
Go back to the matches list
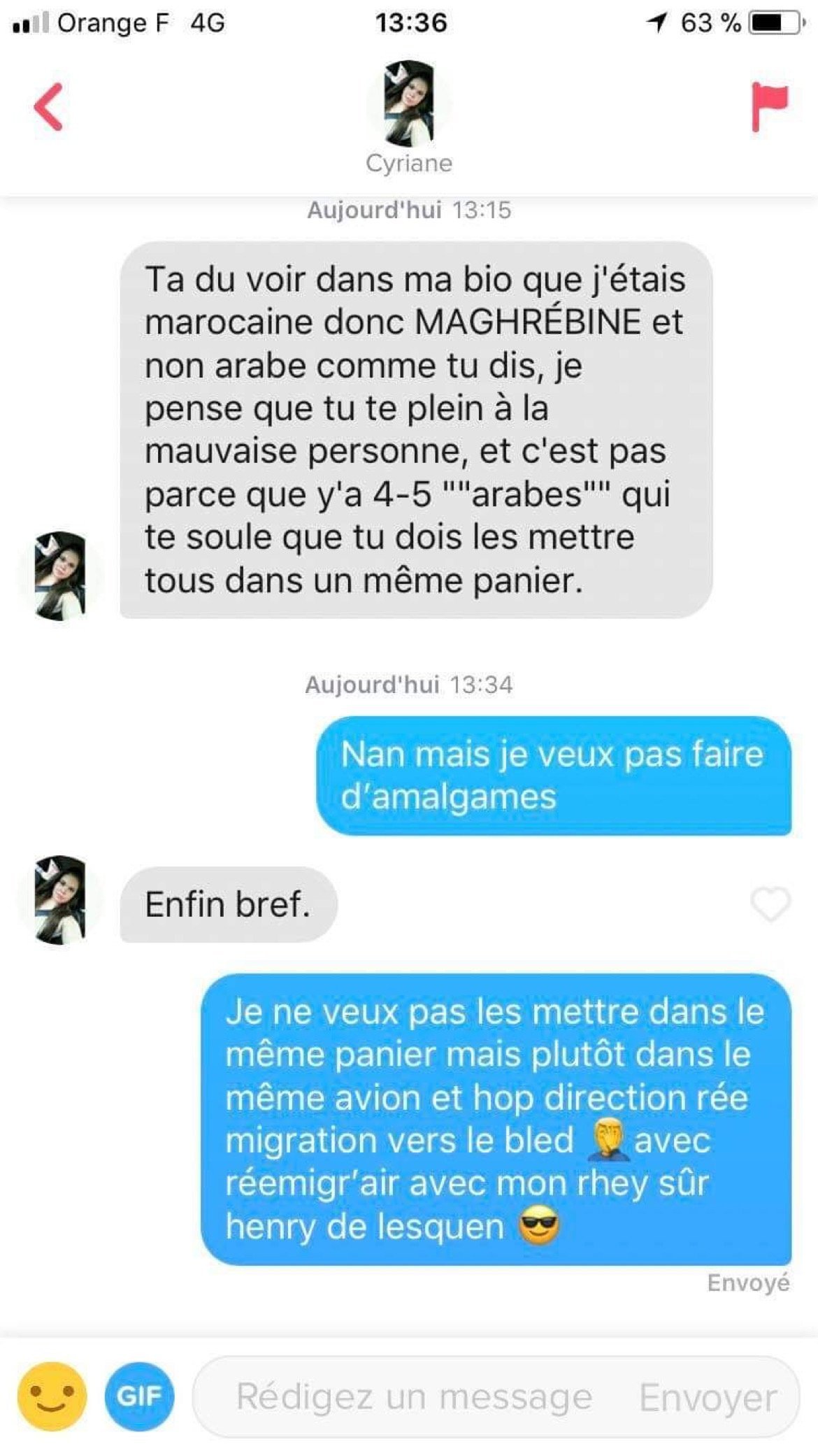click(48, 107)
